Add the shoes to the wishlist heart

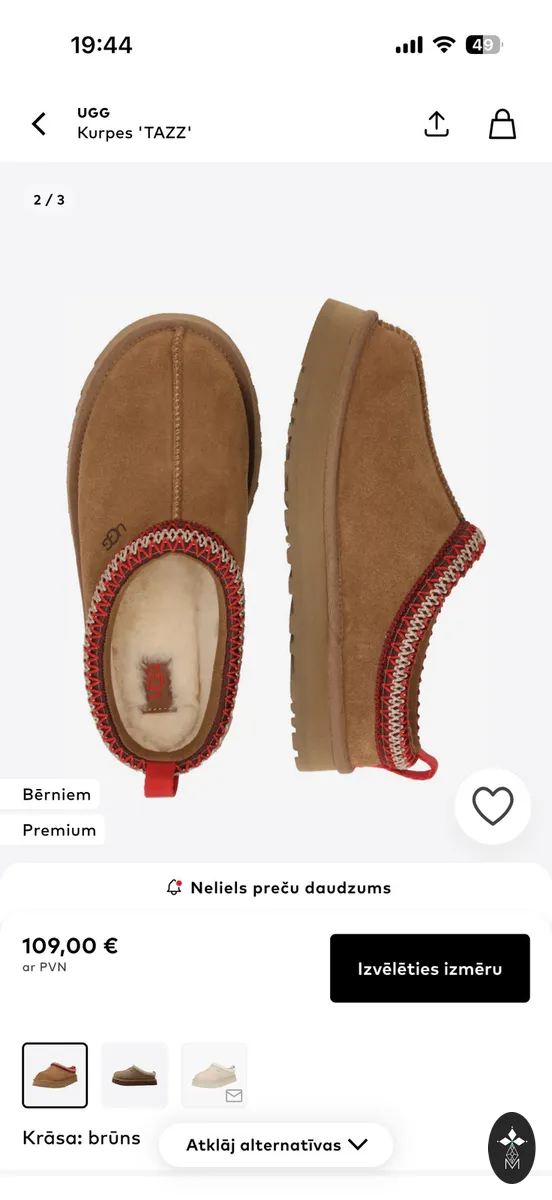click(492, 806)
